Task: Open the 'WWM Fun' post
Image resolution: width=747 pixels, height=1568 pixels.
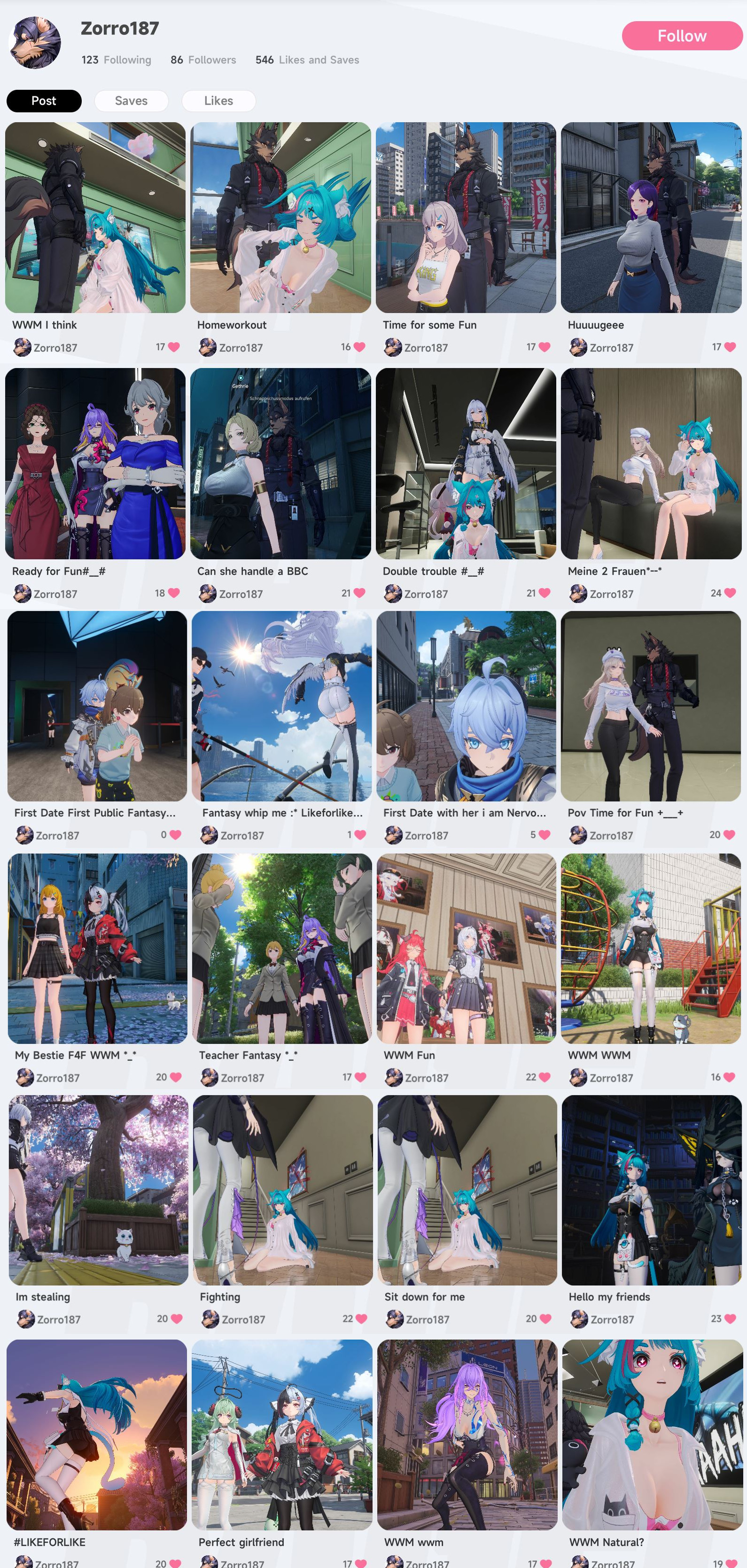Action: (x=467, y=949)
